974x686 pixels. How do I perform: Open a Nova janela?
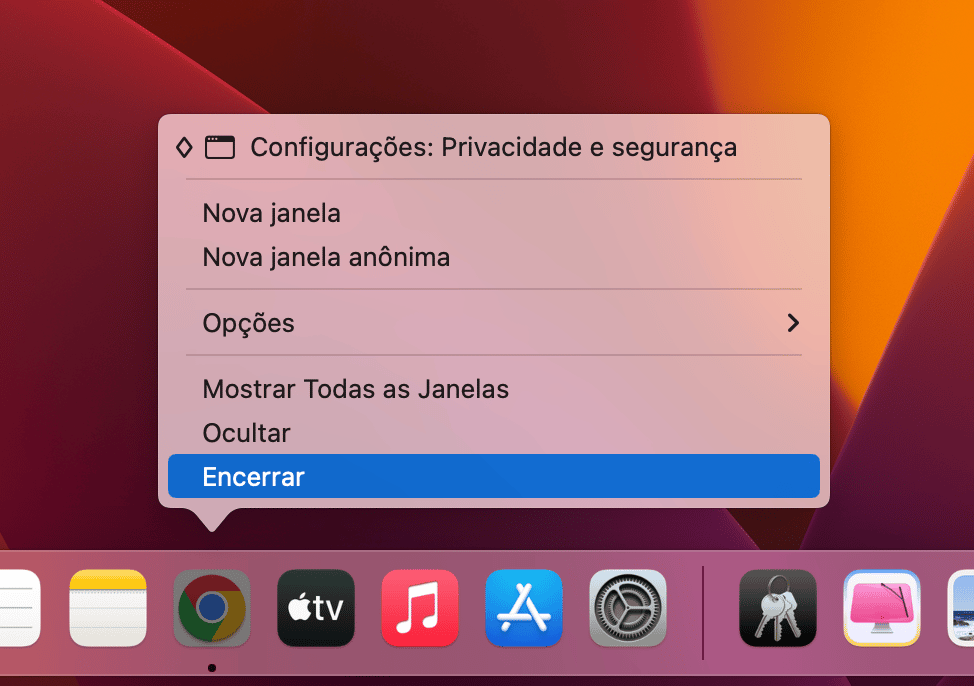click(x=271, y=213)
